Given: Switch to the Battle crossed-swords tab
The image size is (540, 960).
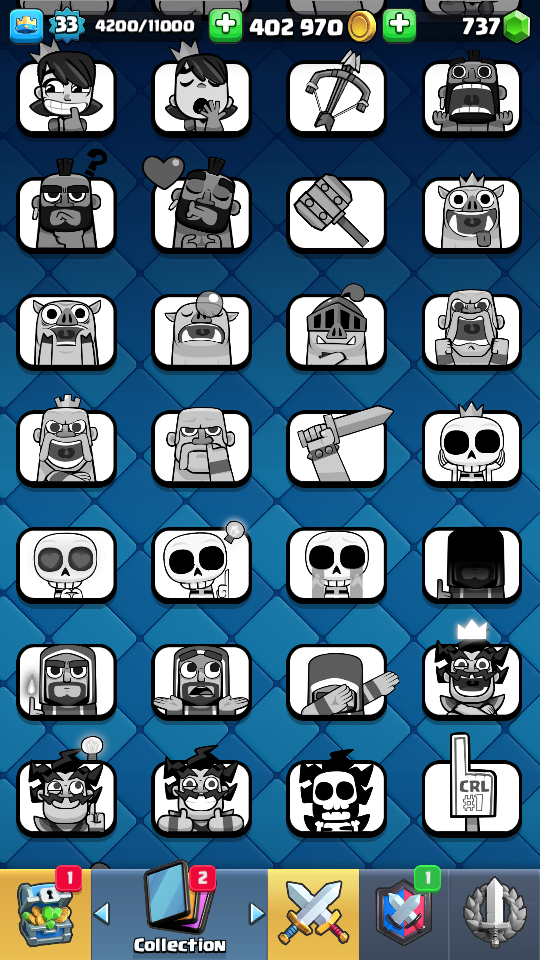Looking at the screenshot, I should click(x=313, y=914).
